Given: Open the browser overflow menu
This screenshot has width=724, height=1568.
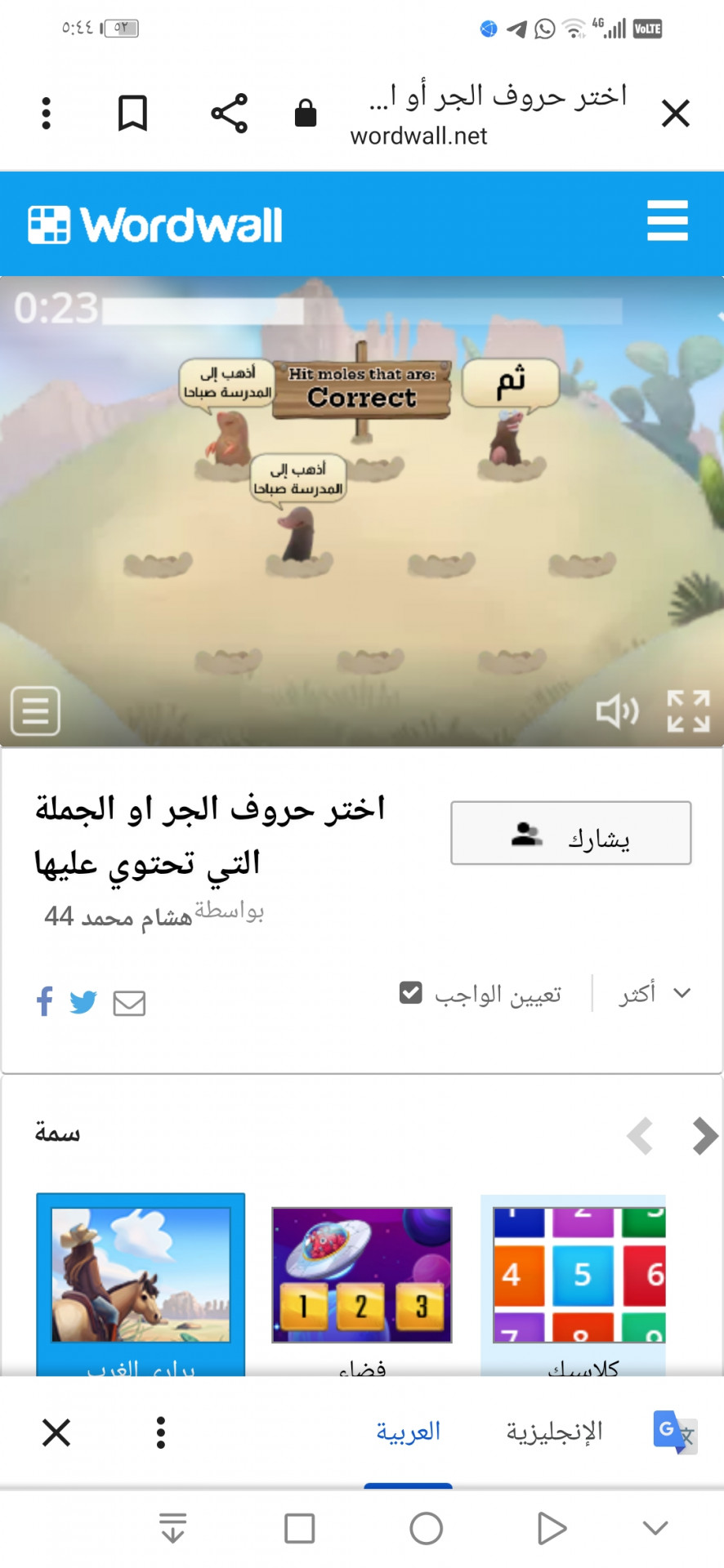Looking at the screenshot, I should pyautogui.click(x=47, y=114).
